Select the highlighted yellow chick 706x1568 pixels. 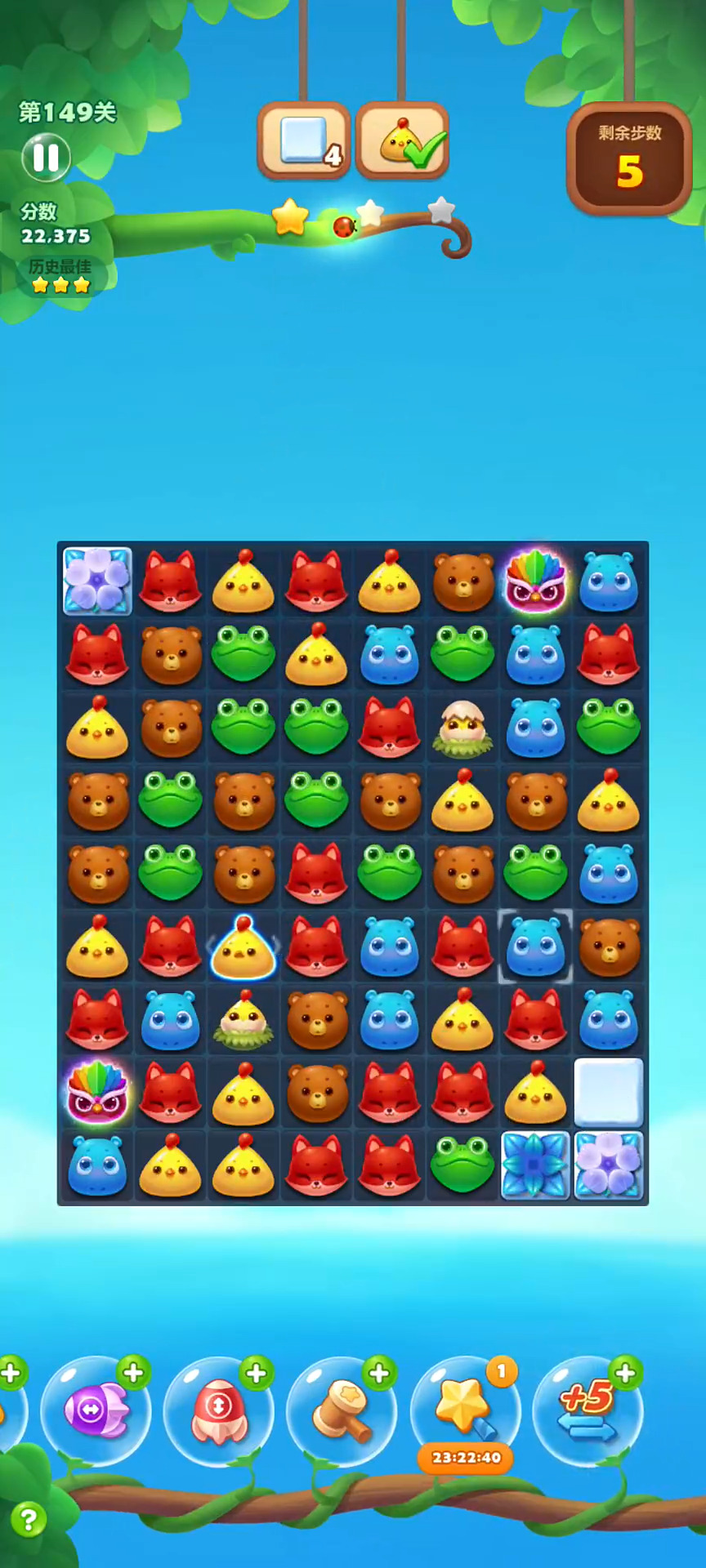click(x=243, y=947)
